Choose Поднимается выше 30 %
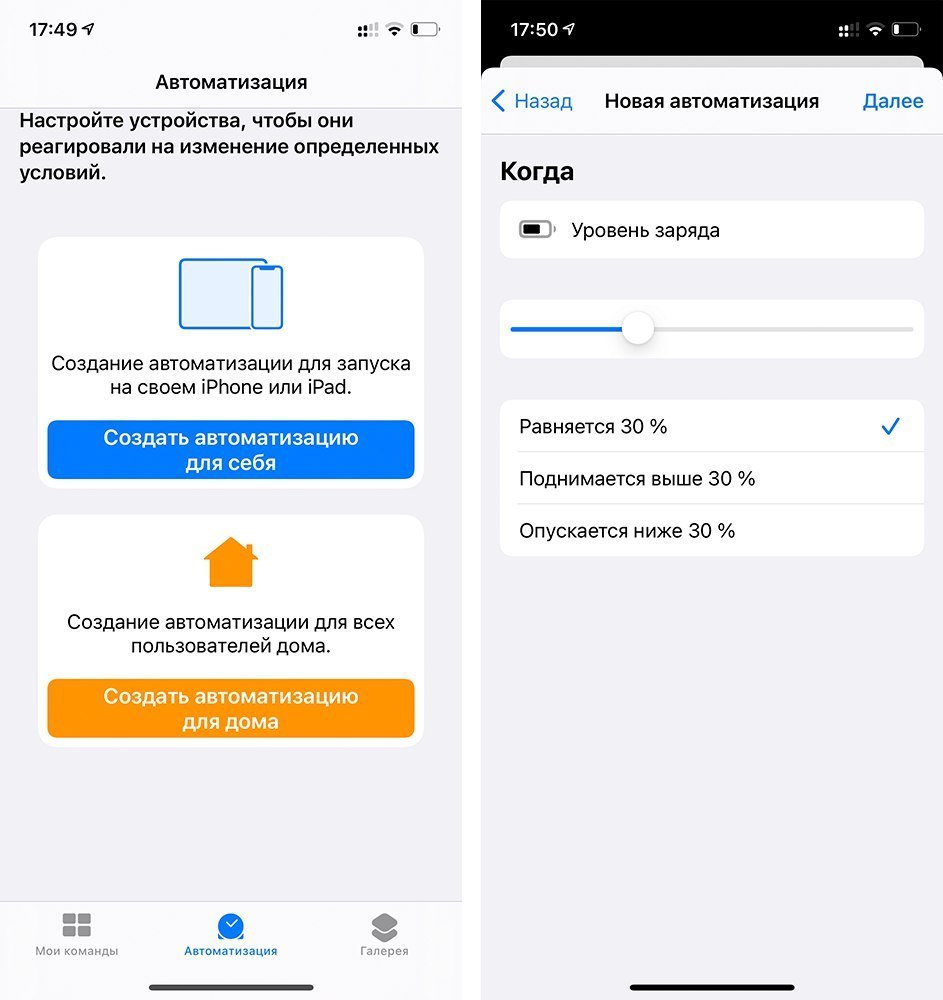The height and width of the screenshot is (1000, 943). 710,479
